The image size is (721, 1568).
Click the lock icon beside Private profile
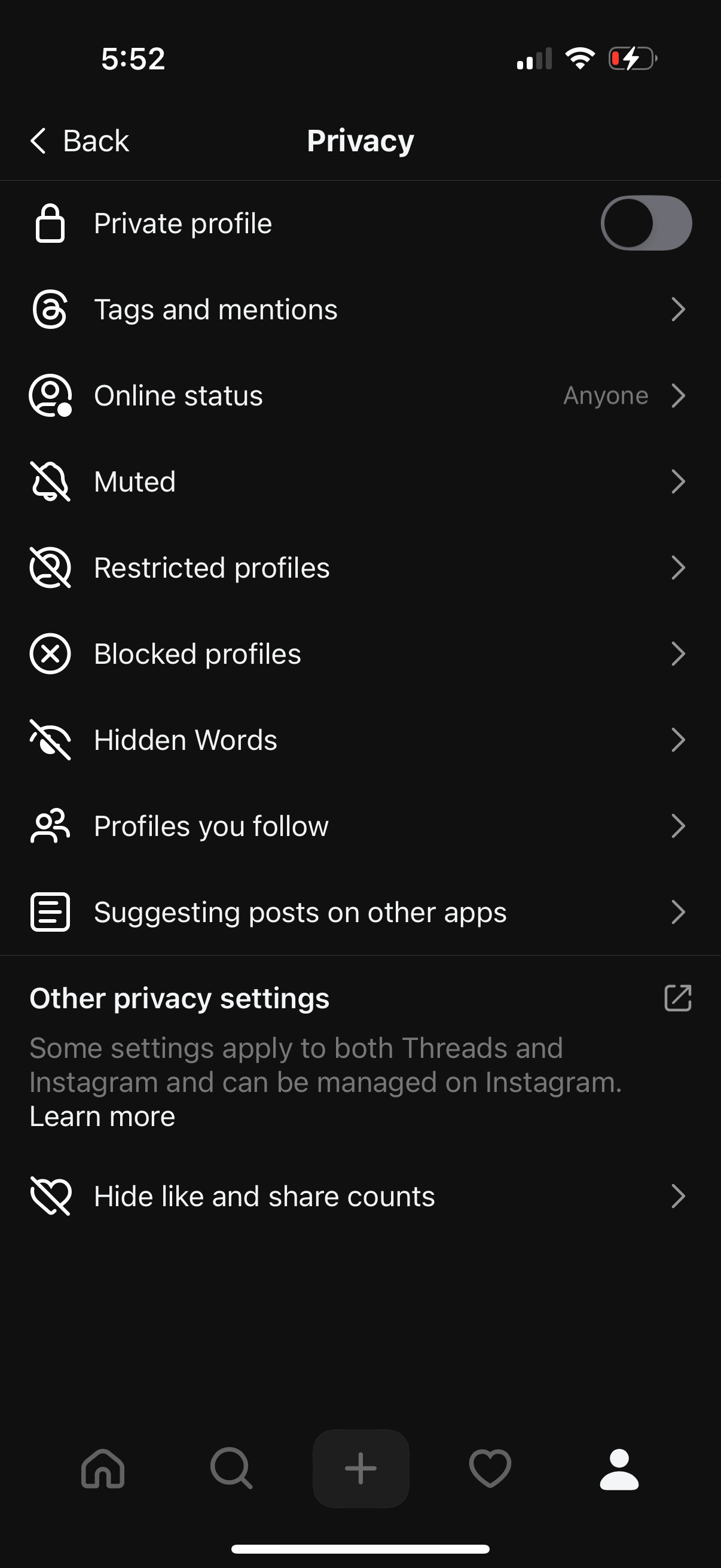50,223
